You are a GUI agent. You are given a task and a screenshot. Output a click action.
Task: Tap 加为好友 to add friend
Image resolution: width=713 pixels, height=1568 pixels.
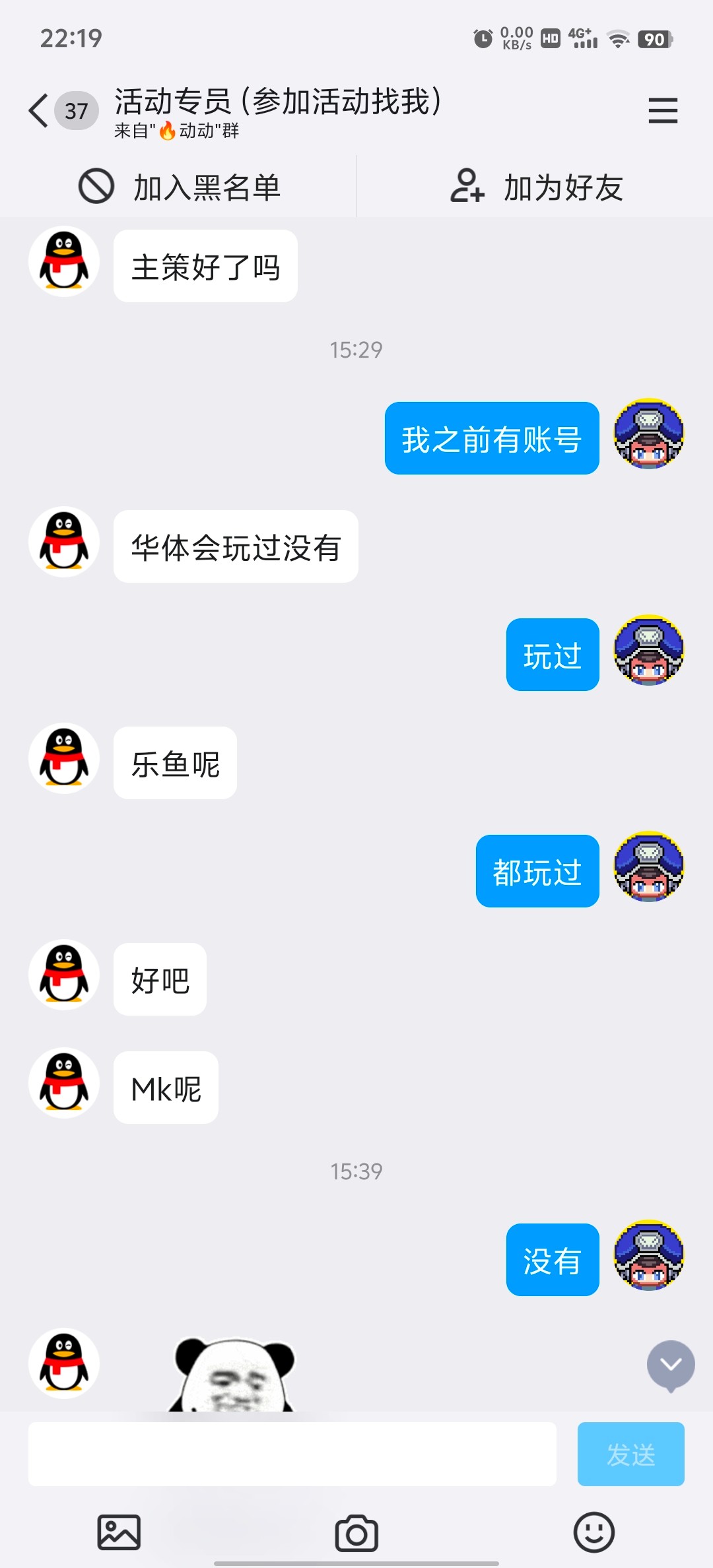[x=535, y=187]
